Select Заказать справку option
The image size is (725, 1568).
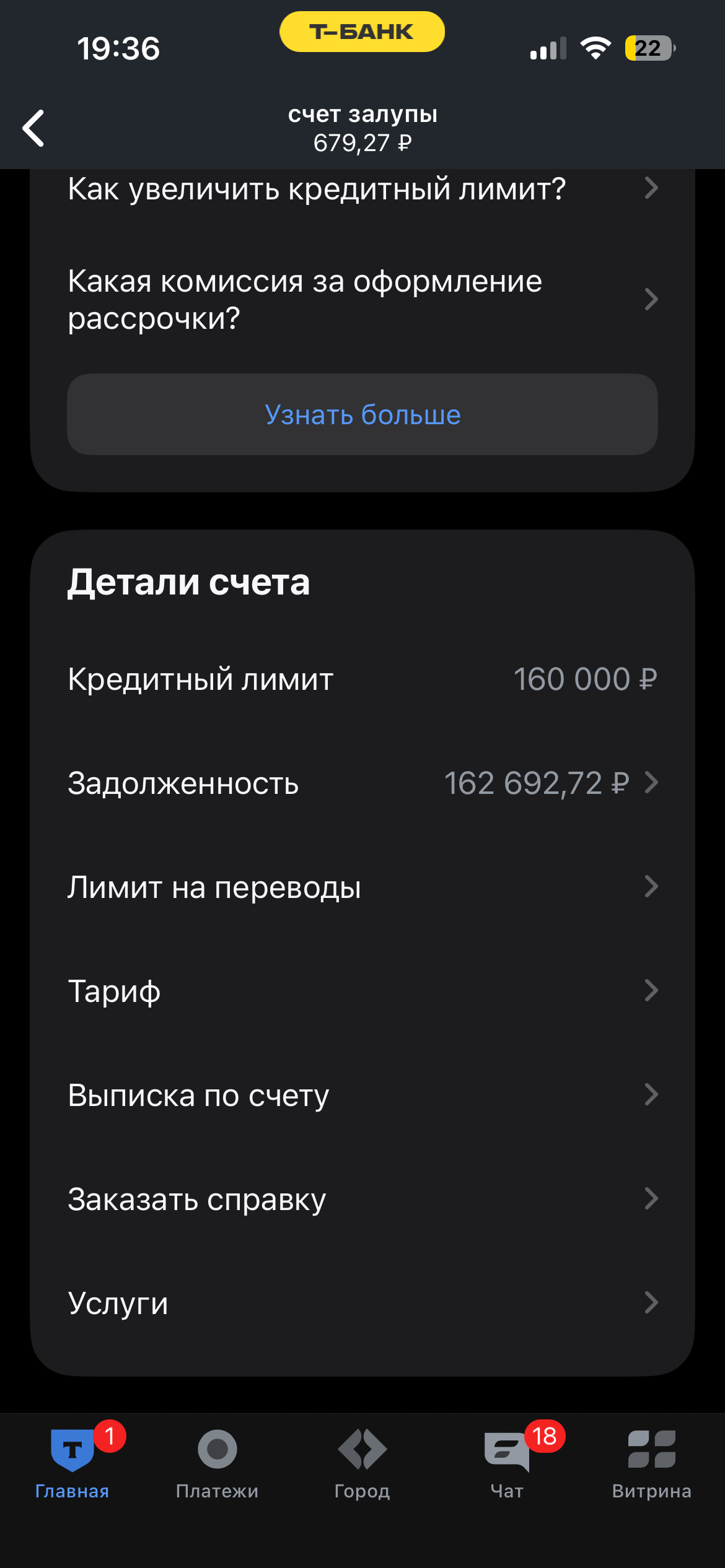coord(362,1198)
